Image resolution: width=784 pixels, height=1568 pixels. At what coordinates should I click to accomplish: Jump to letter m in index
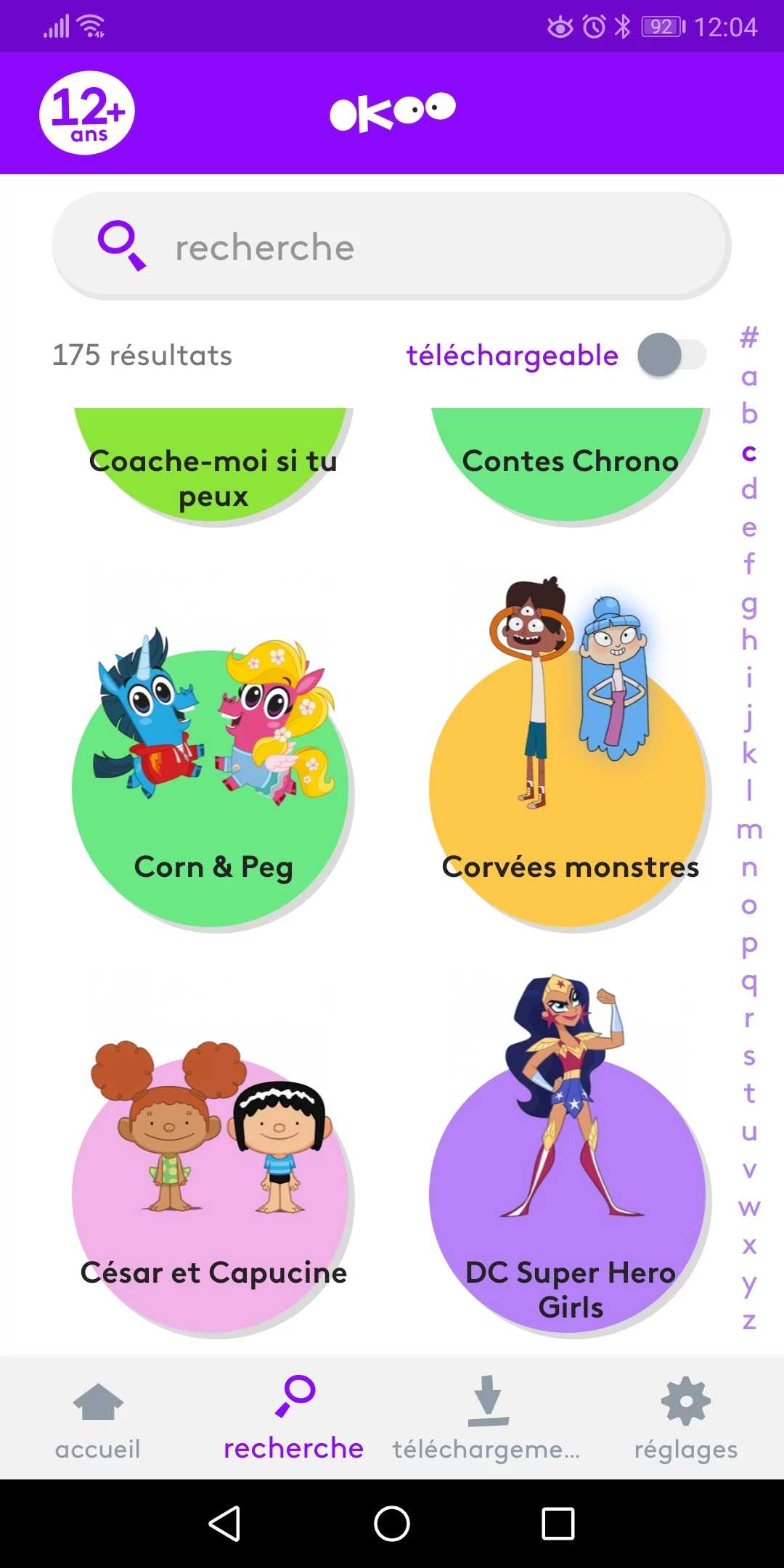(x=749, y=829)
